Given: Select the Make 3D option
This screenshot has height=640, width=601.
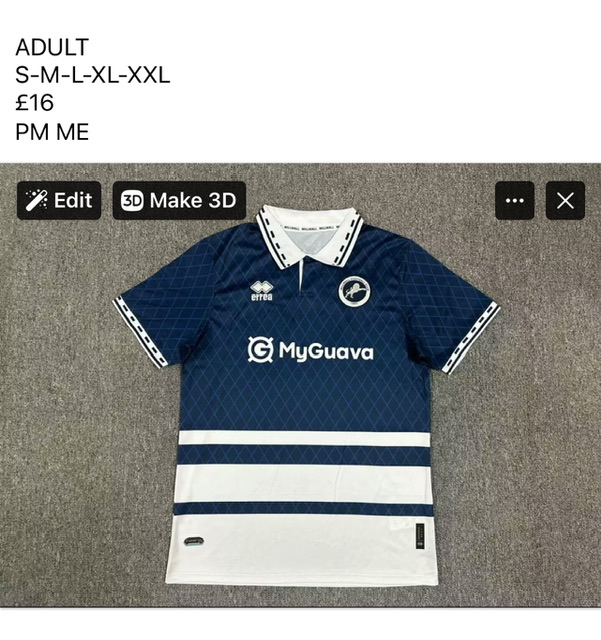Looking at the screenshot, I should pyautogui.click(x=178, y=200).
